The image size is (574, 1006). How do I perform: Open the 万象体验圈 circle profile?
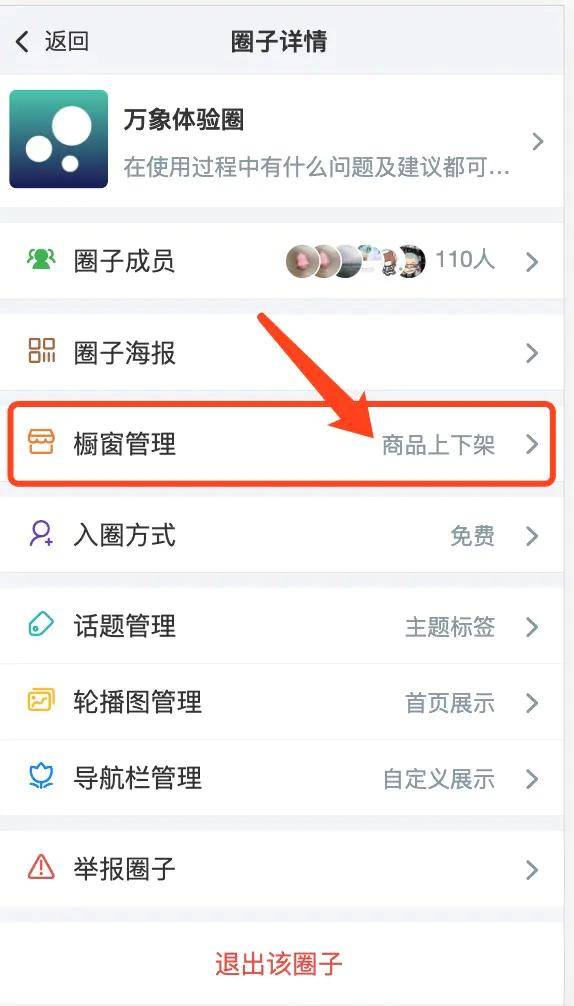[281, 140]
